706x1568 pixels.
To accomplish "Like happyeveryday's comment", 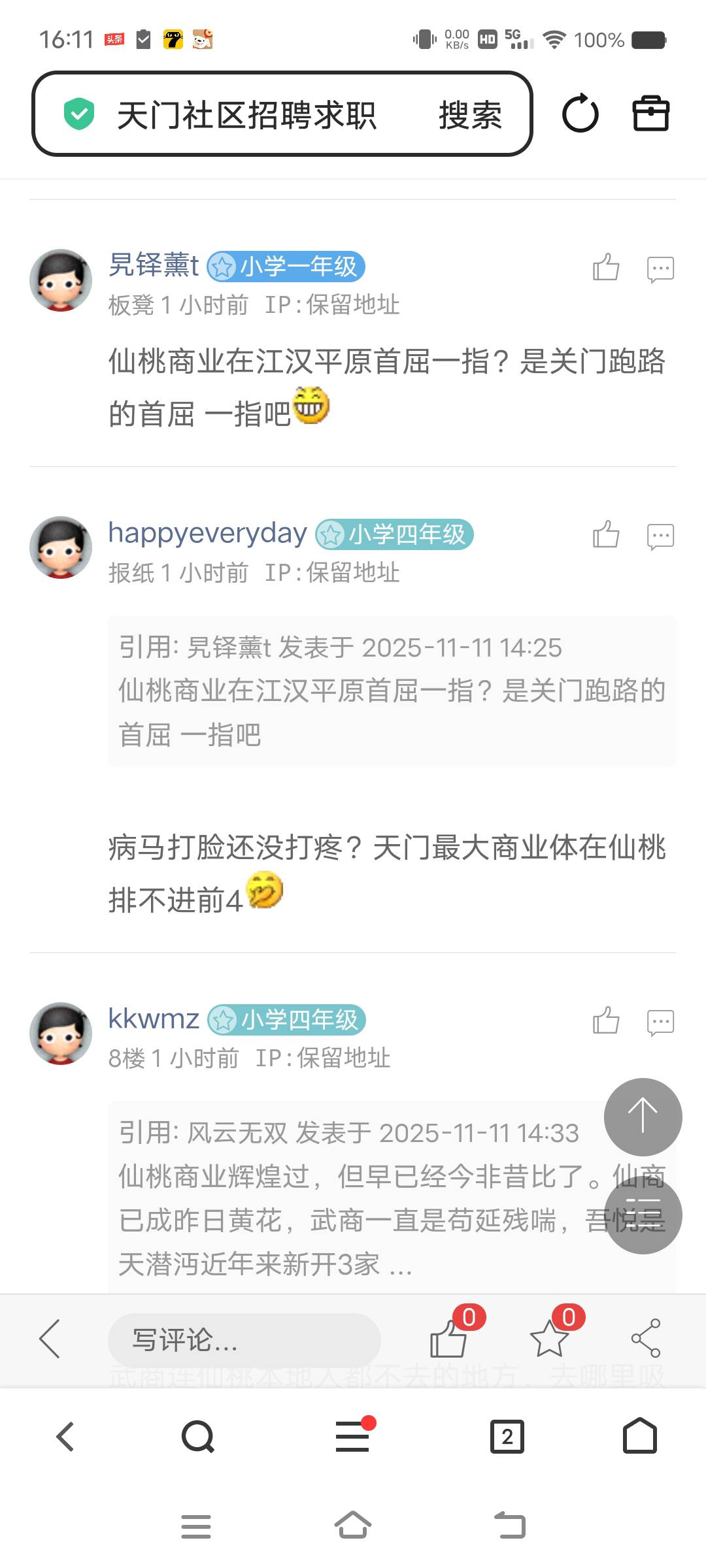I will (x=606, y=535).
